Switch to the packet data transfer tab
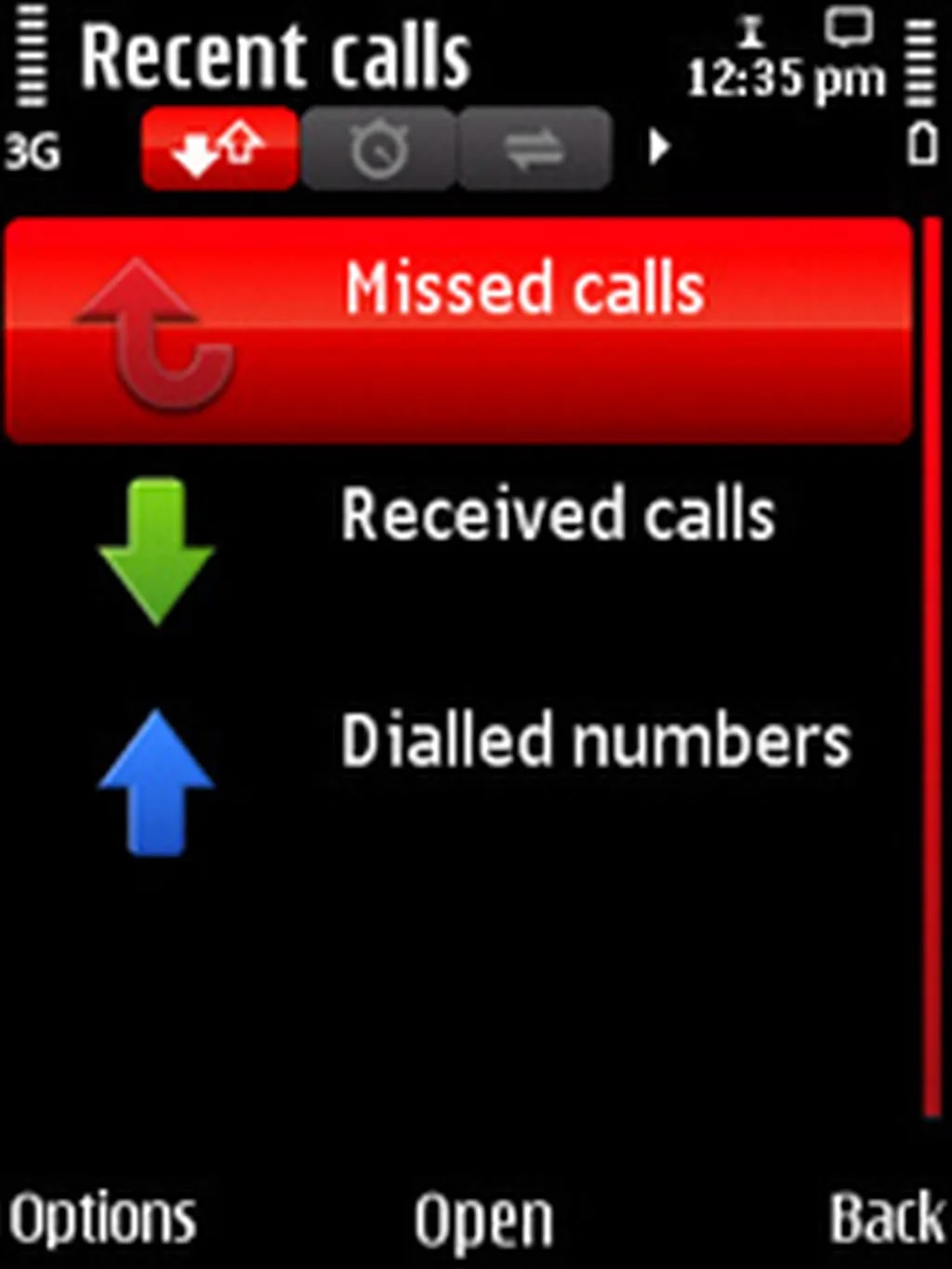This screenshot has width=952, height=1269. pyautogui.click(x=535, y=149)
